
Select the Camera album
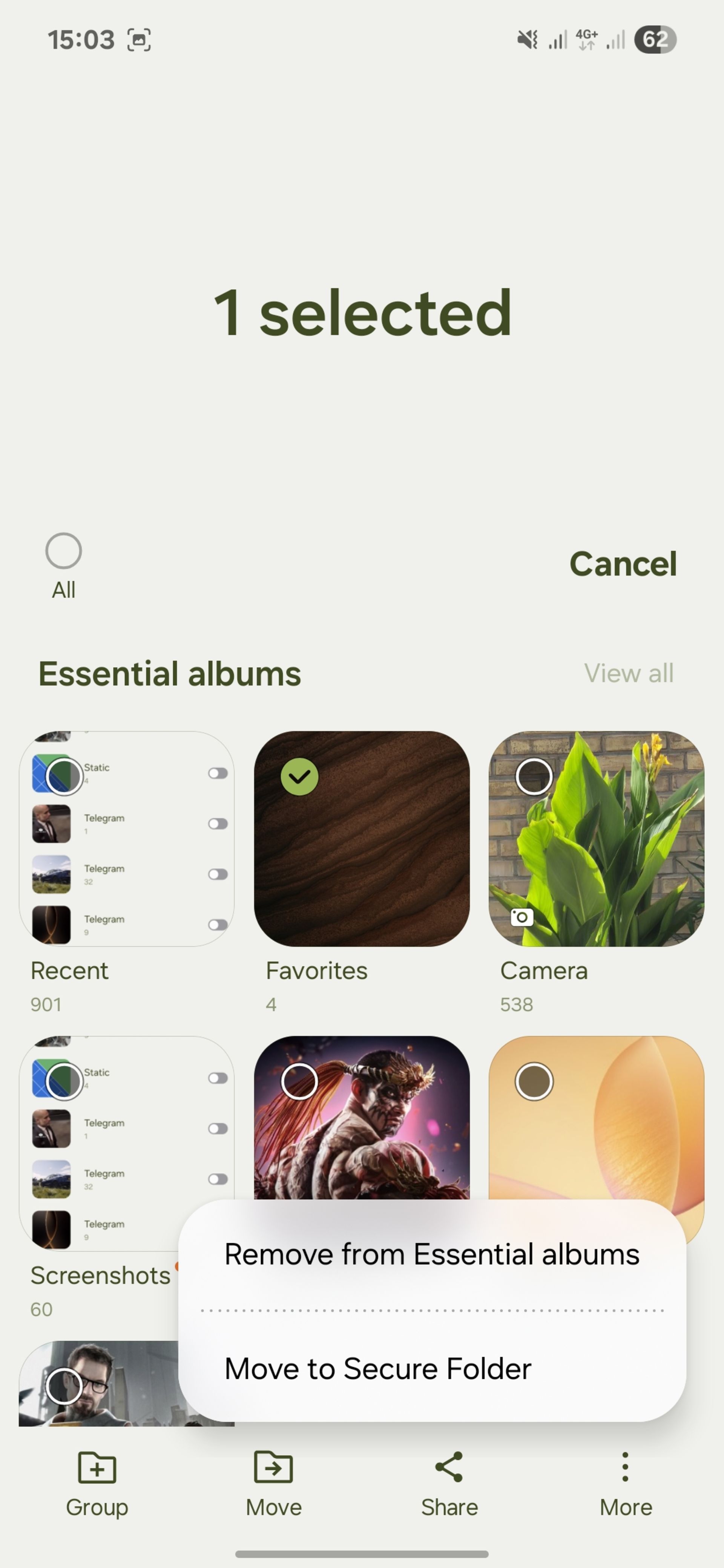click(x=534, y=777)
